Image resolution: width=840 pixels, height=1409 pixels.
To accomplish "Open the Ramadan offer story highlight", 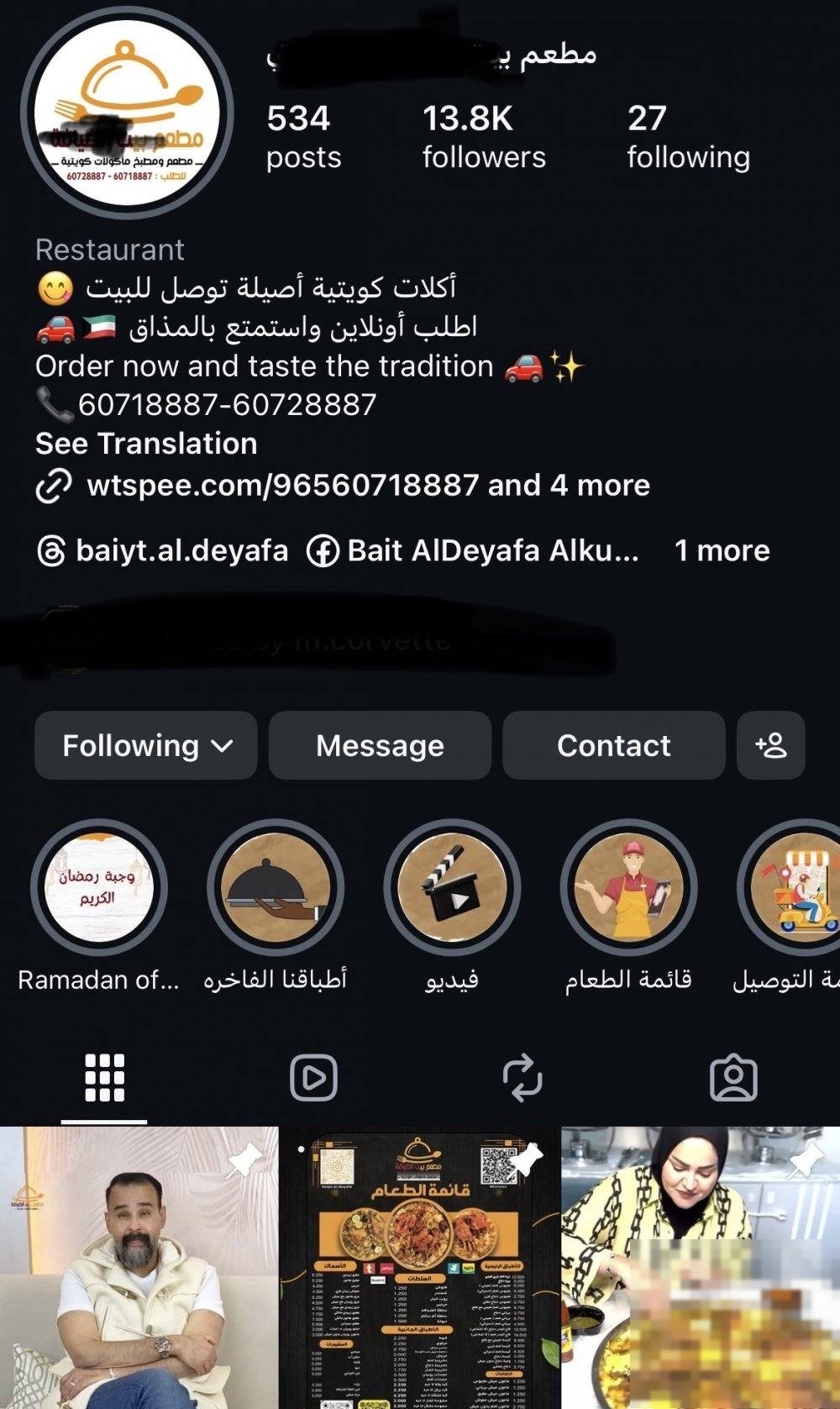I will 99,888.
